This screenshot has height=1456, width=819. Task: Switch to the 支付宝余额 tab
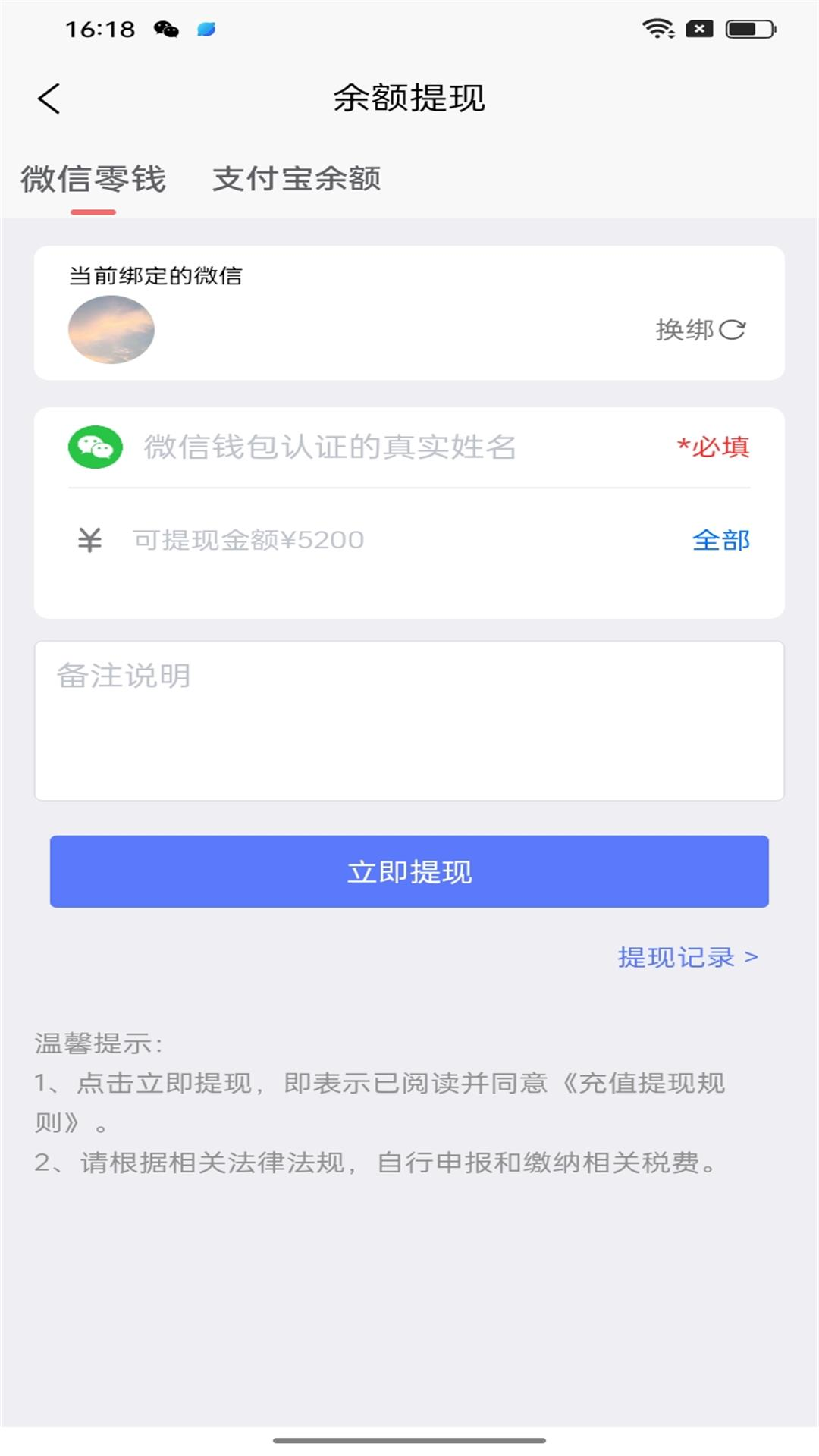297,179
